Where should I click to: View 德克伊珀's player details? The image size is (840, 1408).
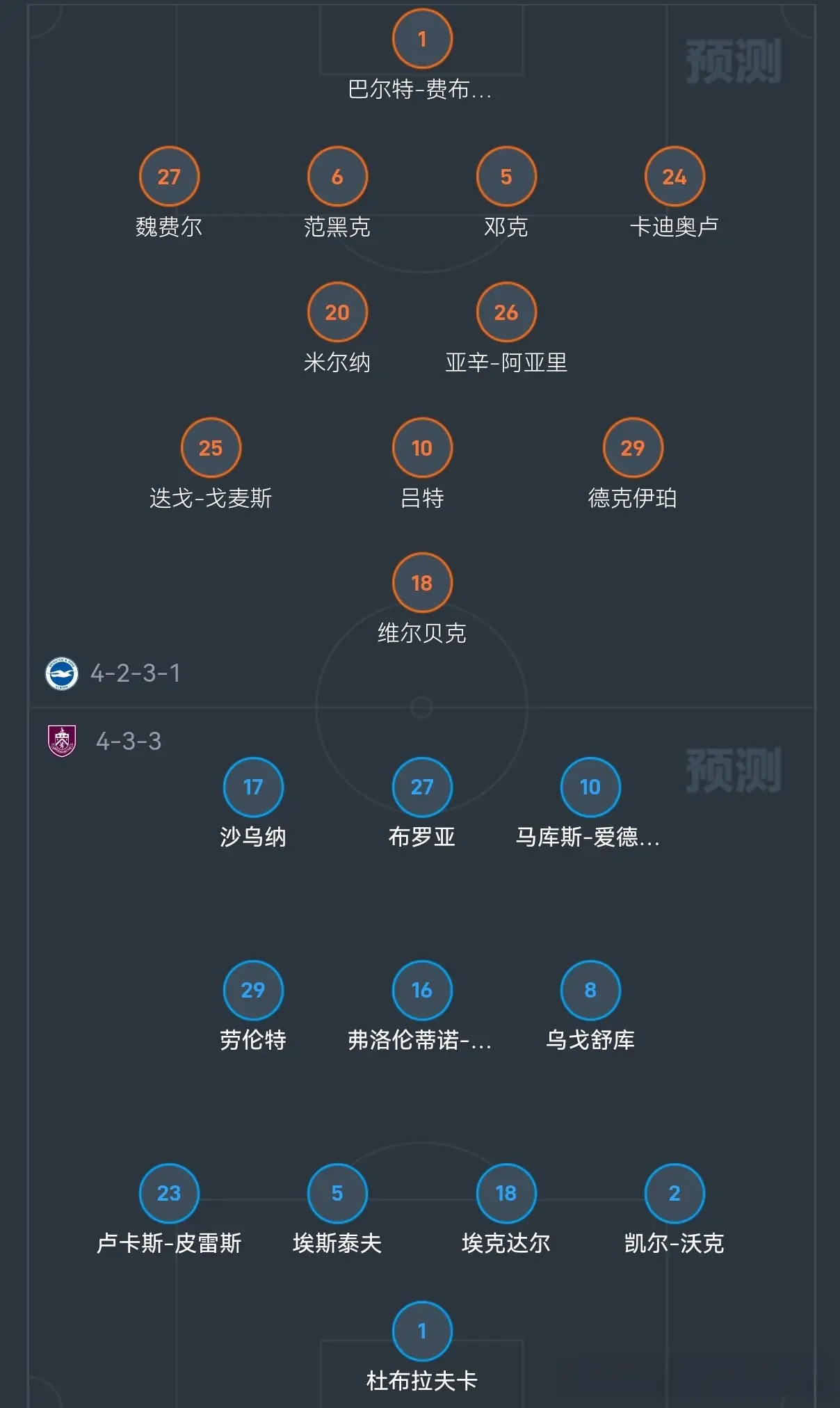[x=633, y=448]
